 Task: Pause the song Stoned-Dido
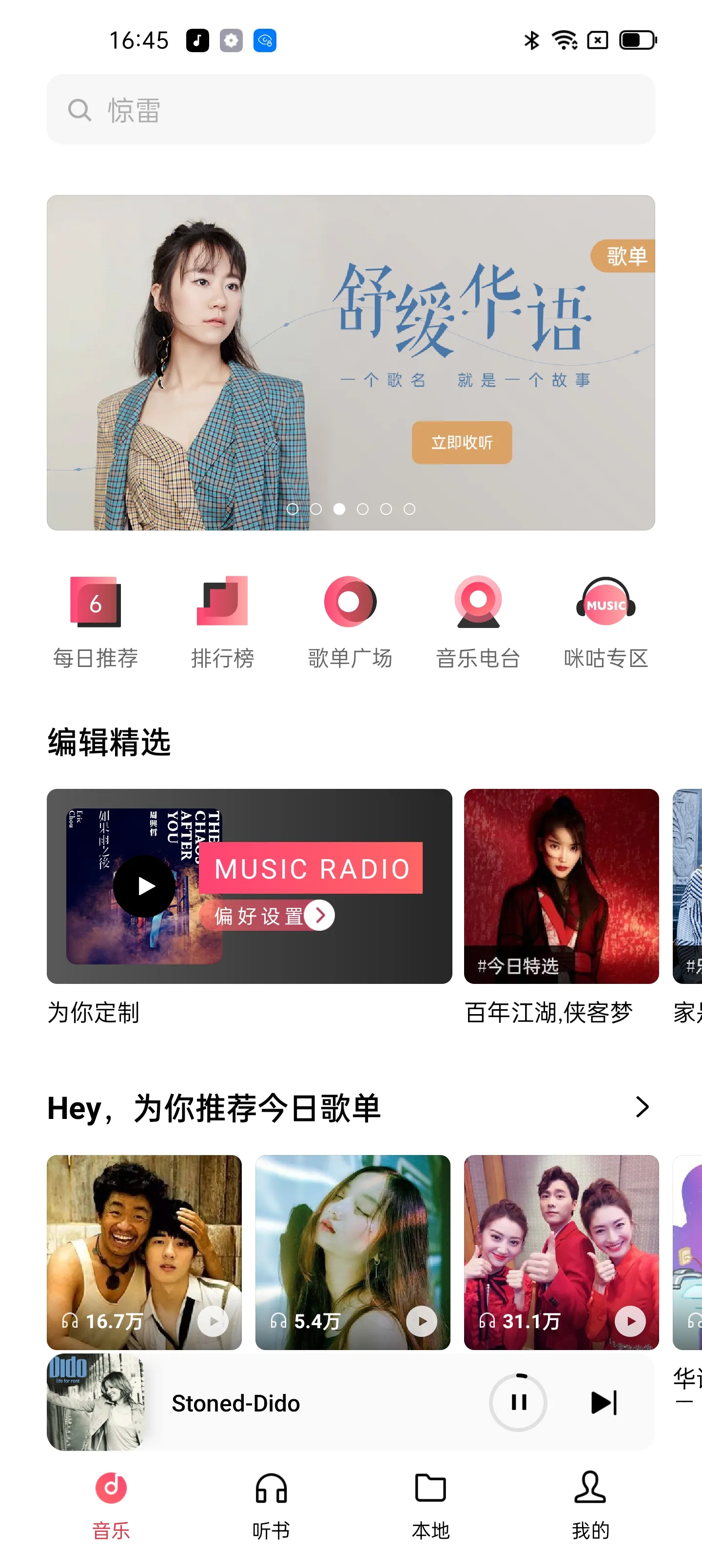(518, 1402)
